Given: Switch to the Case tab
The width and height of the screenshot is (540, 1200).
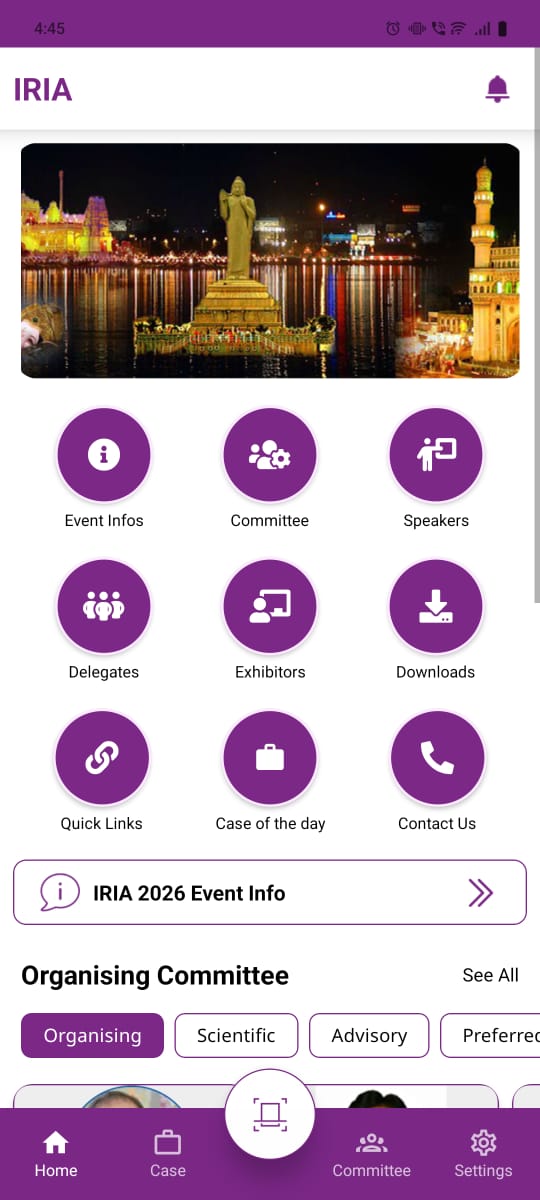Looking at the screenshot, I should pyautogui.click(x=168, y=1154).
